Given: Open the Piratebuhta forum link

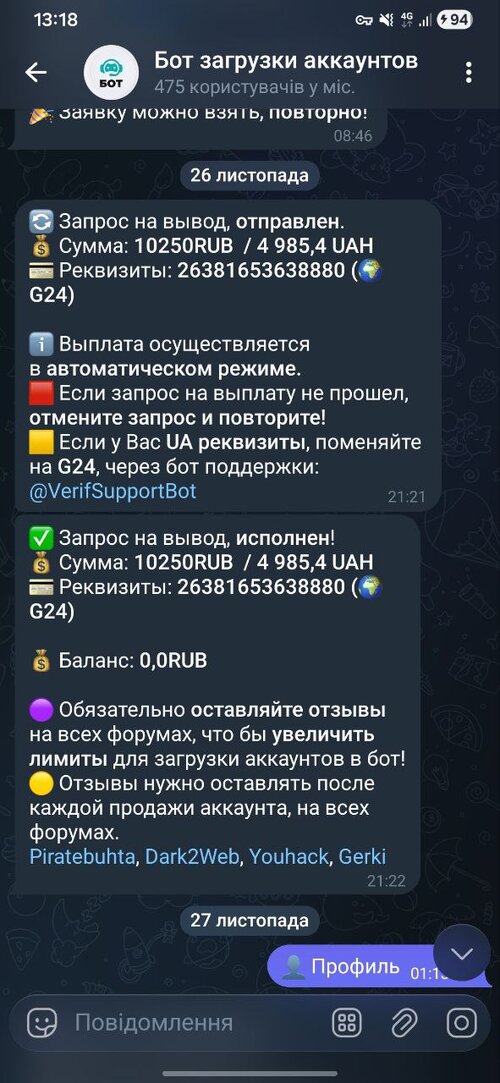Looking at the screenshot, I should pos(82,857).
